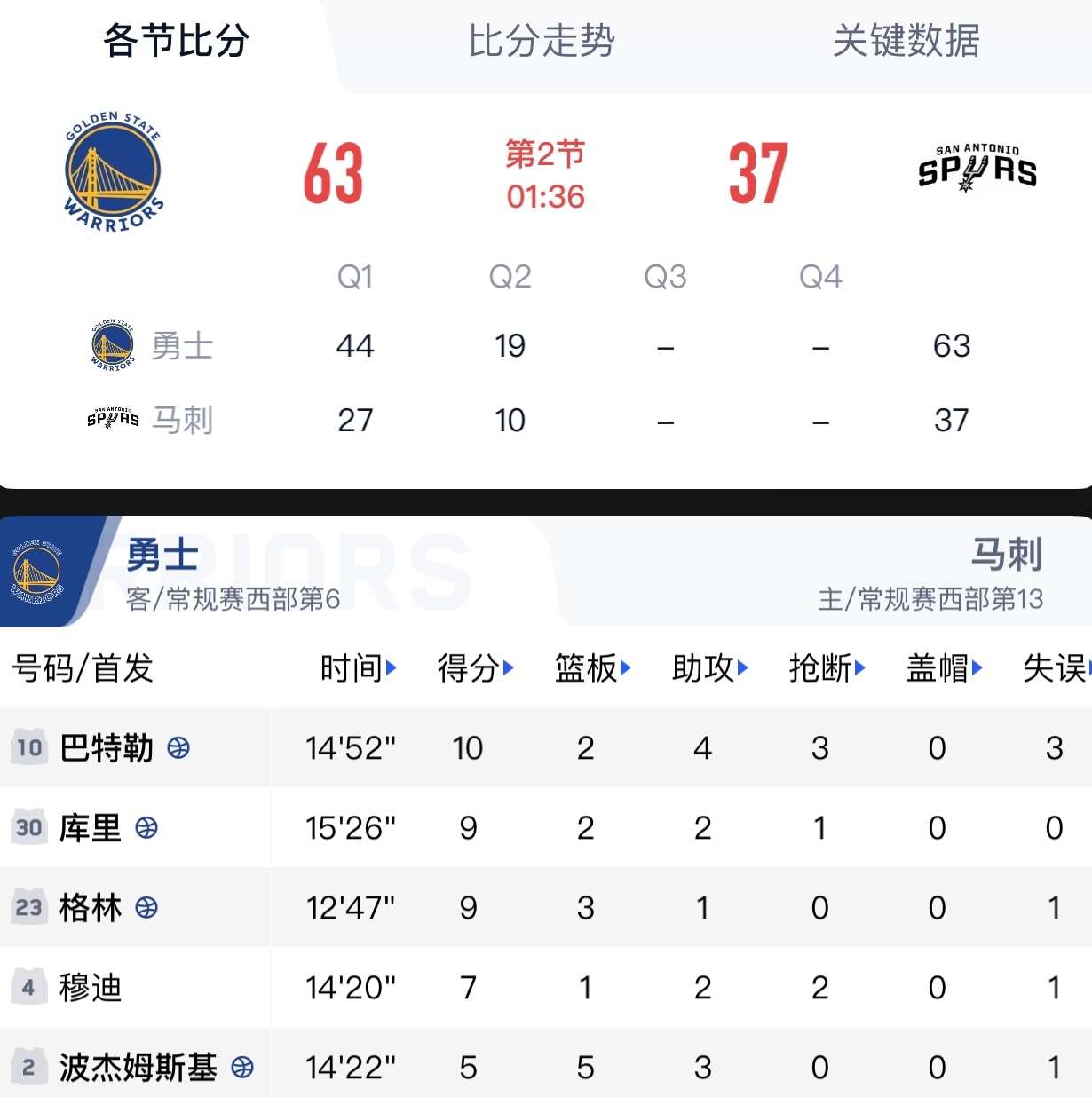
Task: Switch to the 比分走势 tab
Action: tap(542, 41)
